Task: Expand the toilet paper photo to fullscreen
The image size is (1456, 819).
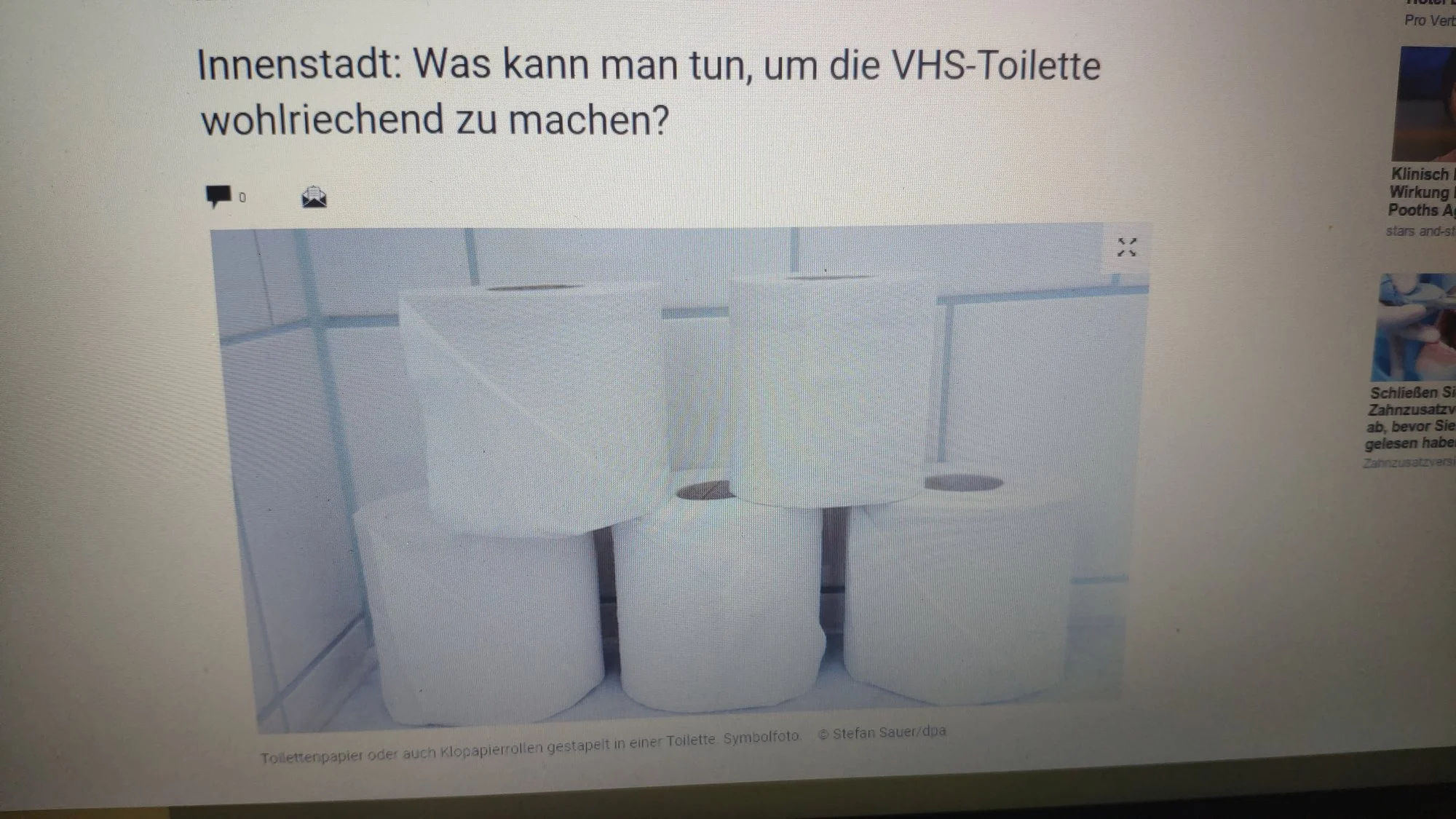Action: [x=1126, y=248]
